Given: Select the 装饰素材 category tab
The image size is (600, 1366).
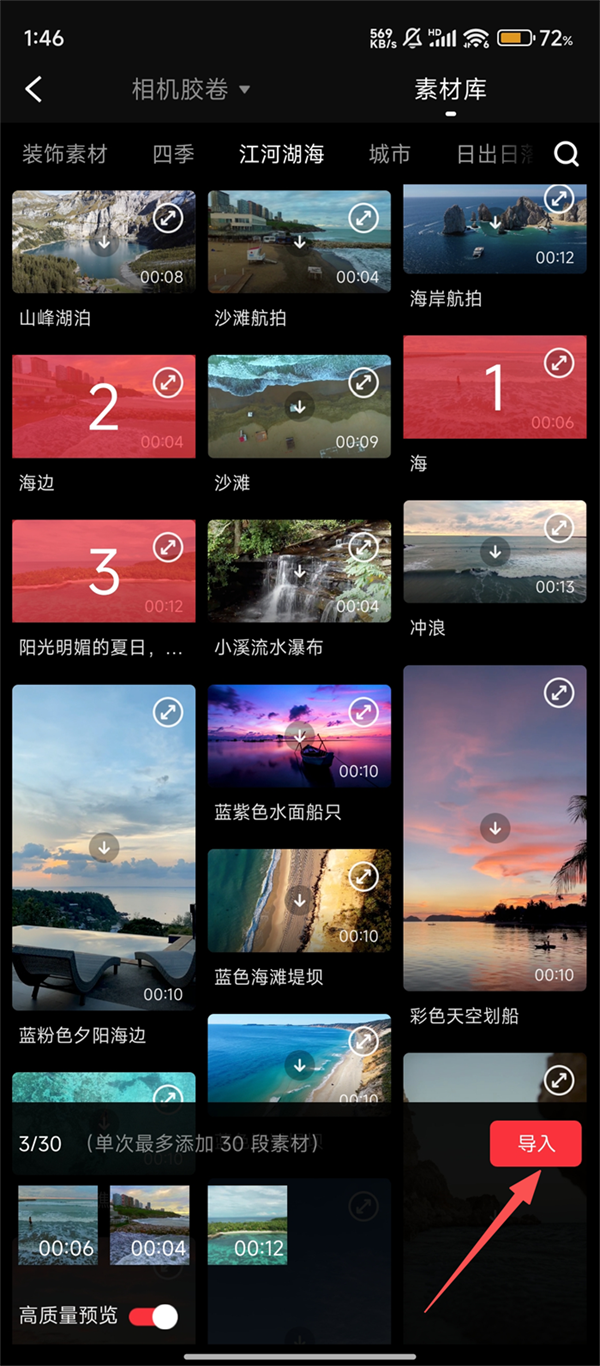Looking at the screenshot, I should 64,154.
